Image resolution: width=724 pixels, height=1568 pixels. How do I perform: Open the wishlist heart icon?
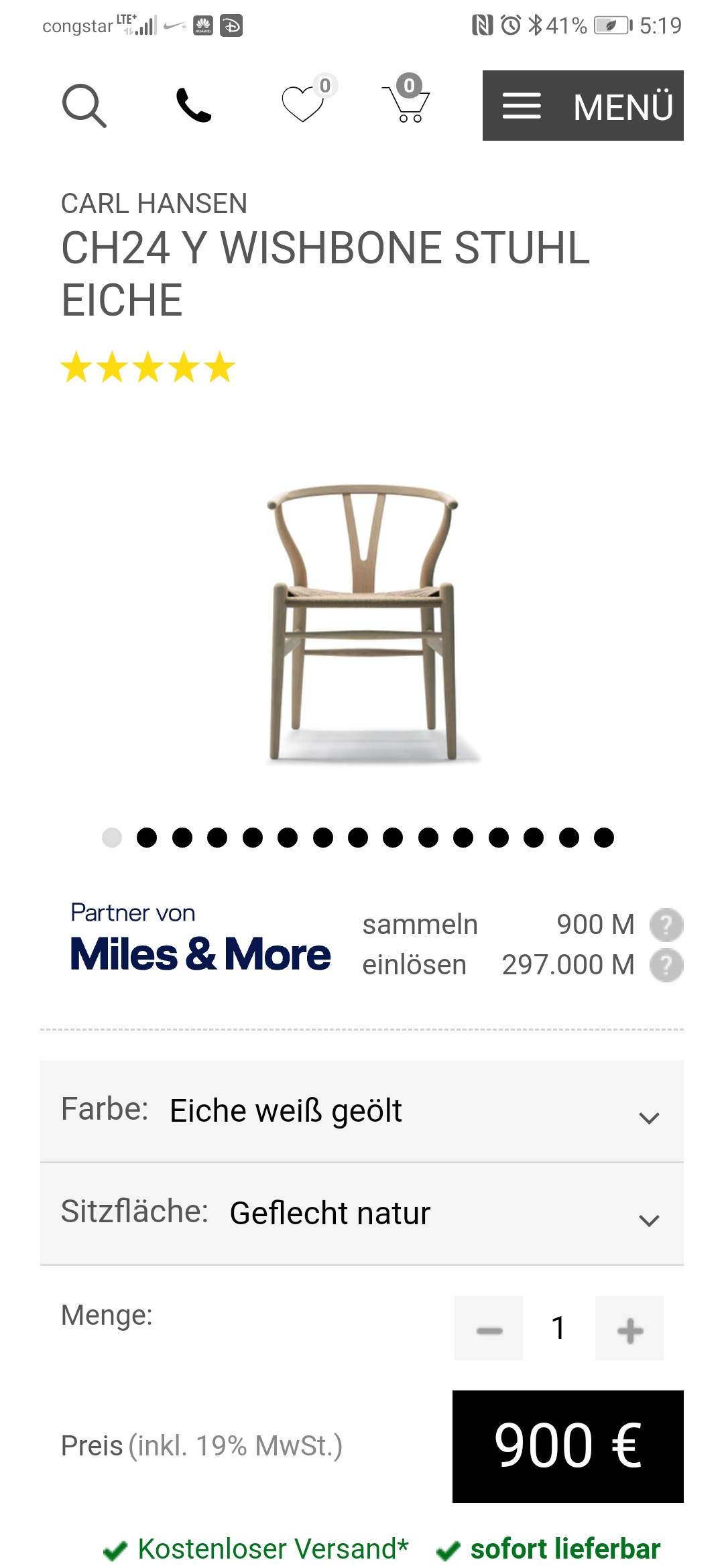(x=304, y=104)
